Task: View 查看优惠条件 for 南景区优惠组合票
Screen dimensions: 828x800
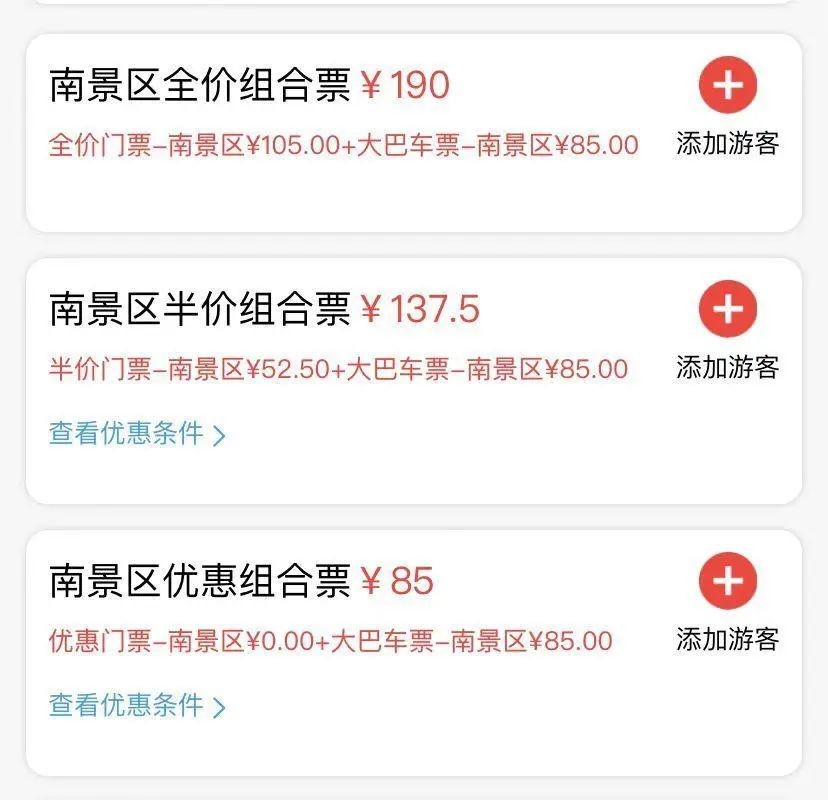Action: tap(137, 706)
